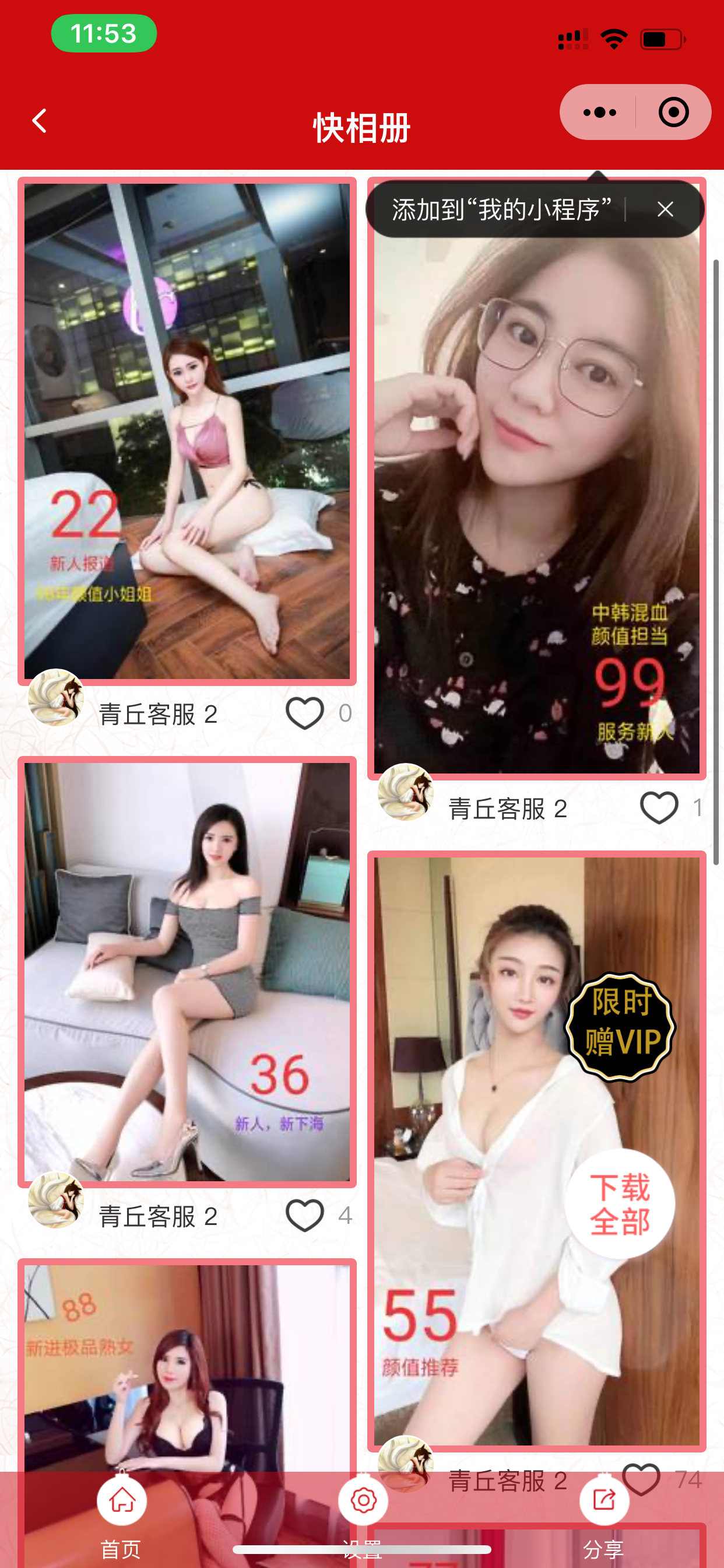Like the post with 0 likes
The image size is (724, 1568).
pyautogui.click(x=305, y=713)
